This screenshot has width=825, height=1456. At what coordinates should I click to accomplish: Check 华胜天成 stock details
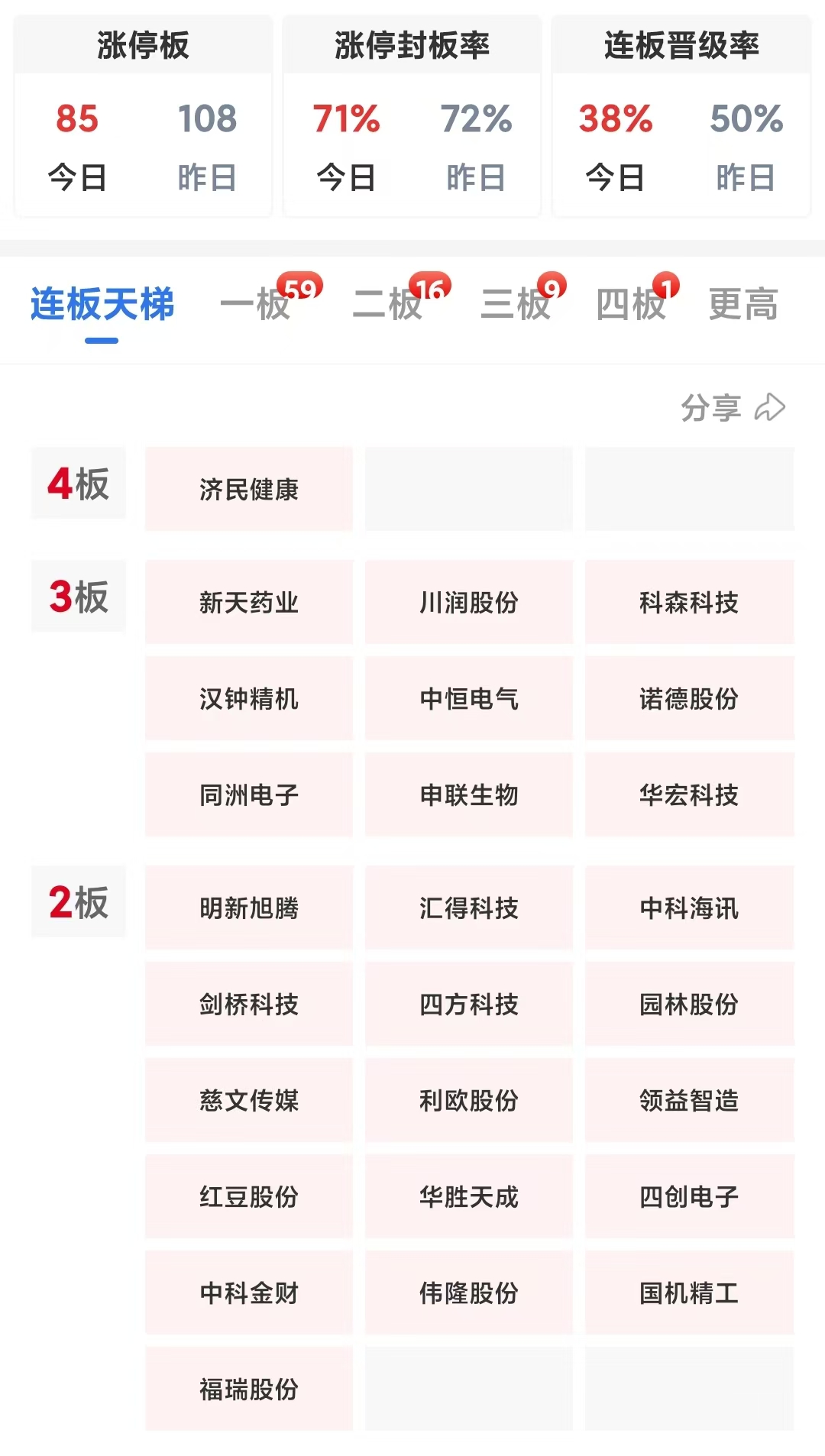click(469, 1196)
